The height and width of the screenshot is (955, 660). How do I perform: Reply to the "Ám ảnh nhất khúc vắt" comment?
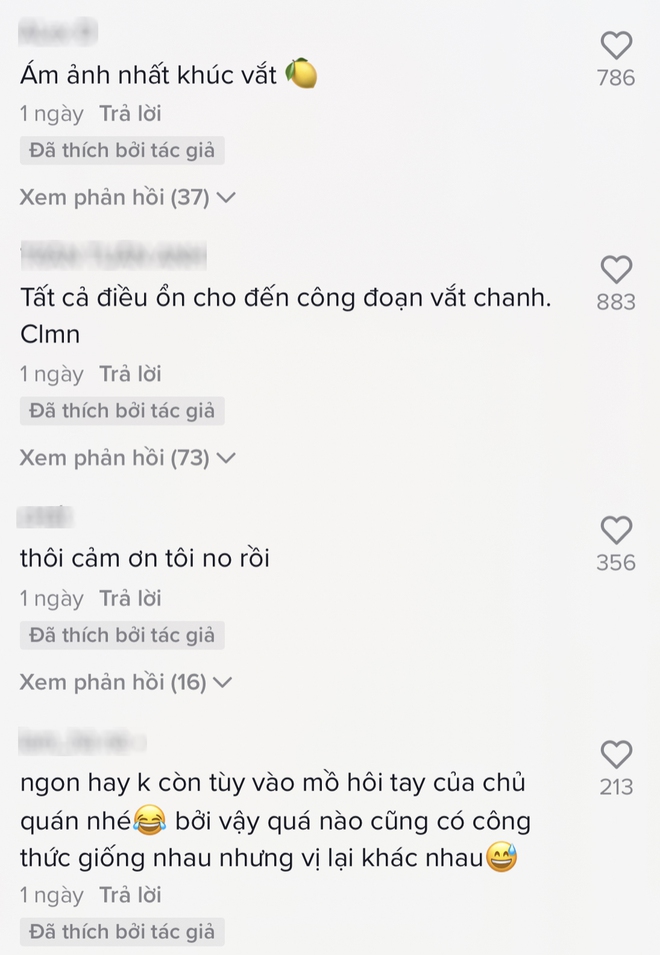[x=130, y=114]
